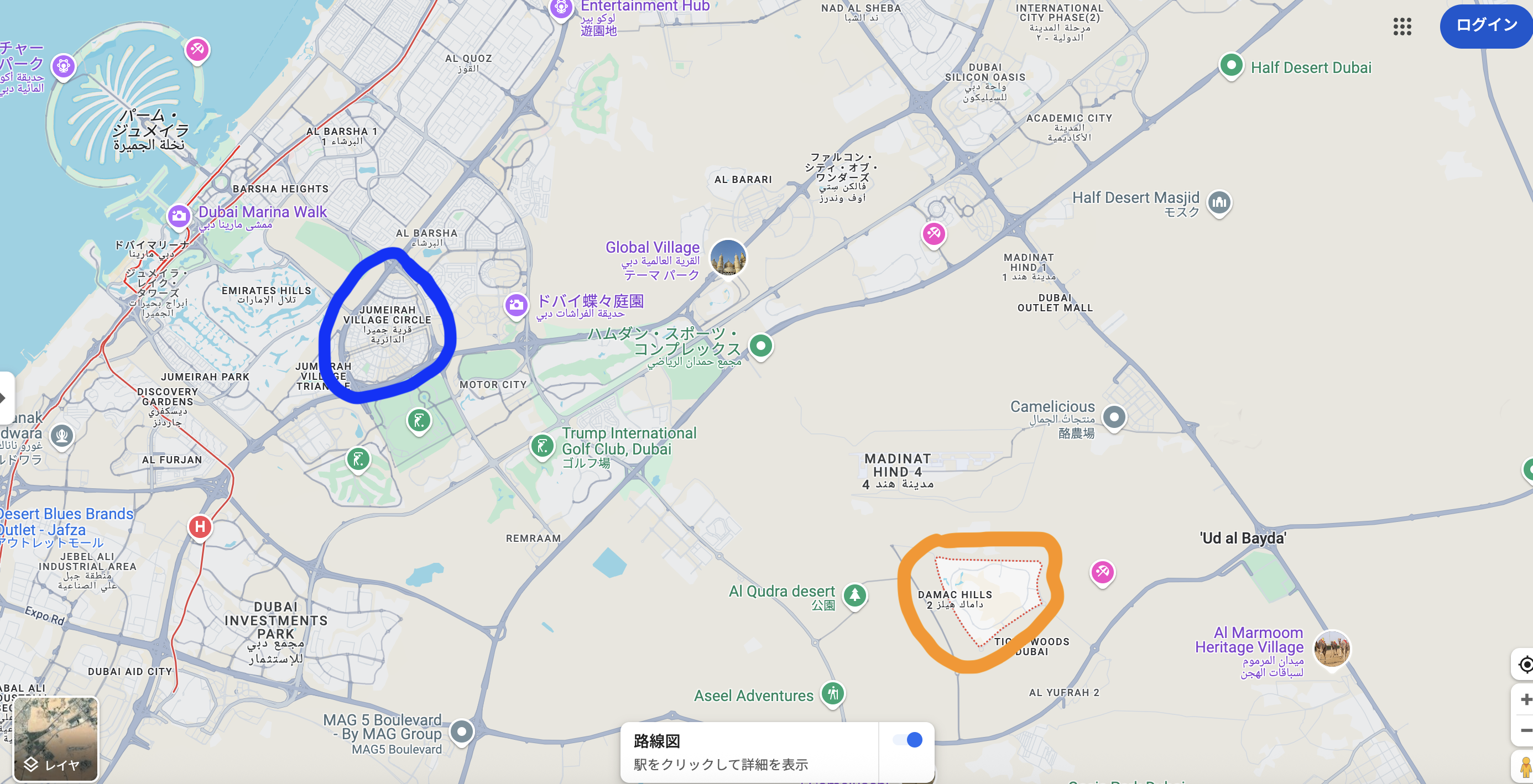Open the Aseel Adventures pin
This screenshot has height=784, width=1533.
pyautogui.click(x=832, y=693)
